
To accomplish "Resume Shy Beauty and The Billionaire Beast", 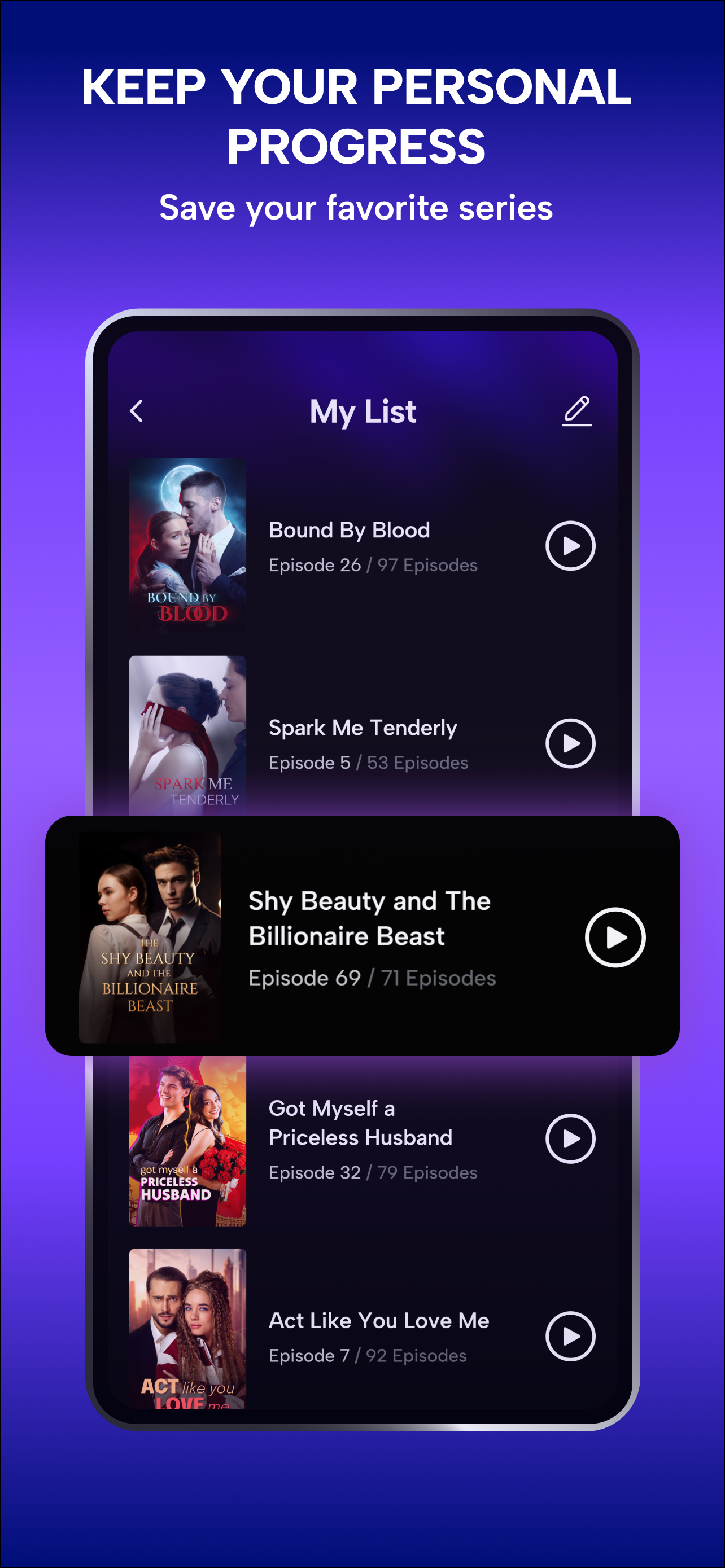I will point(616,938).
